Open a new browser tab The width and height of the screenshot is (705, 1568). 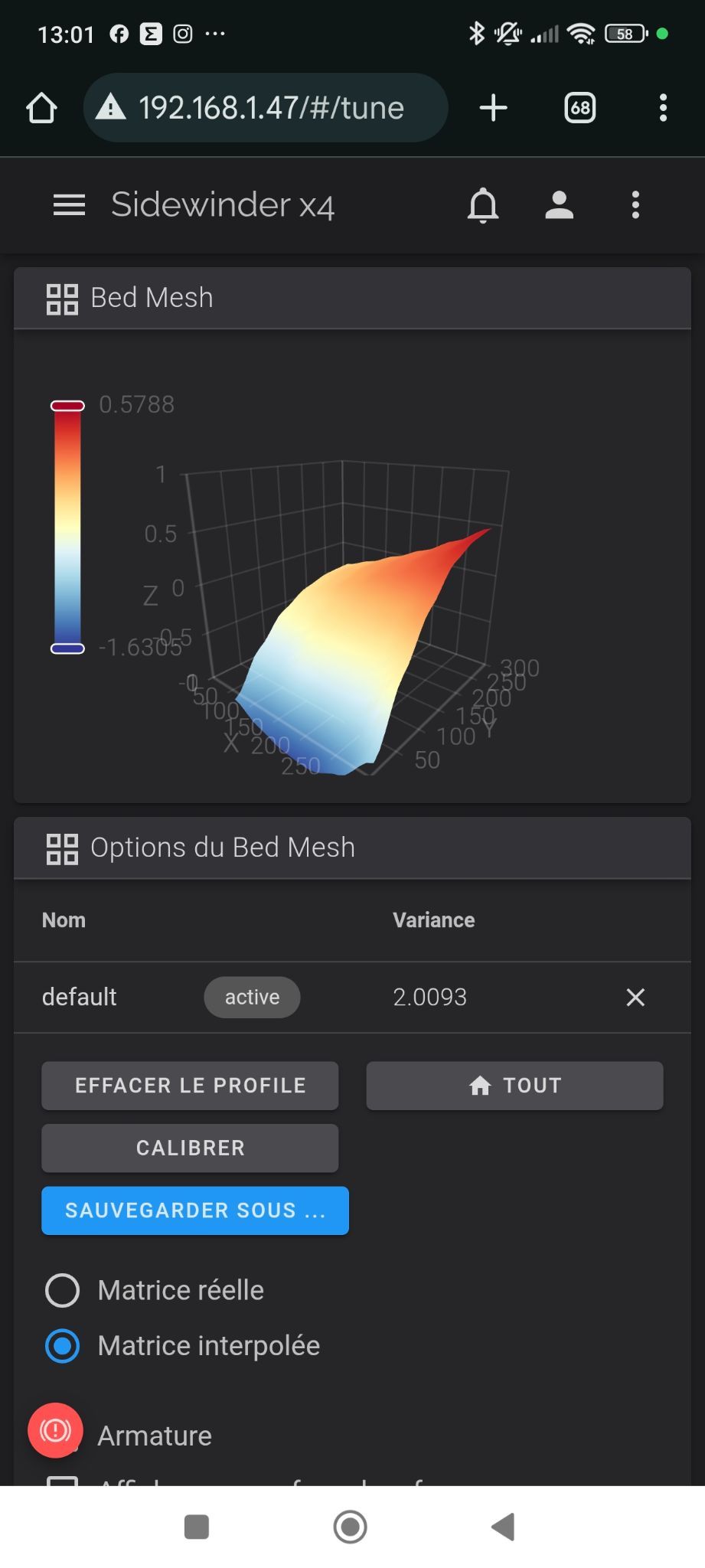coord(494,108)
